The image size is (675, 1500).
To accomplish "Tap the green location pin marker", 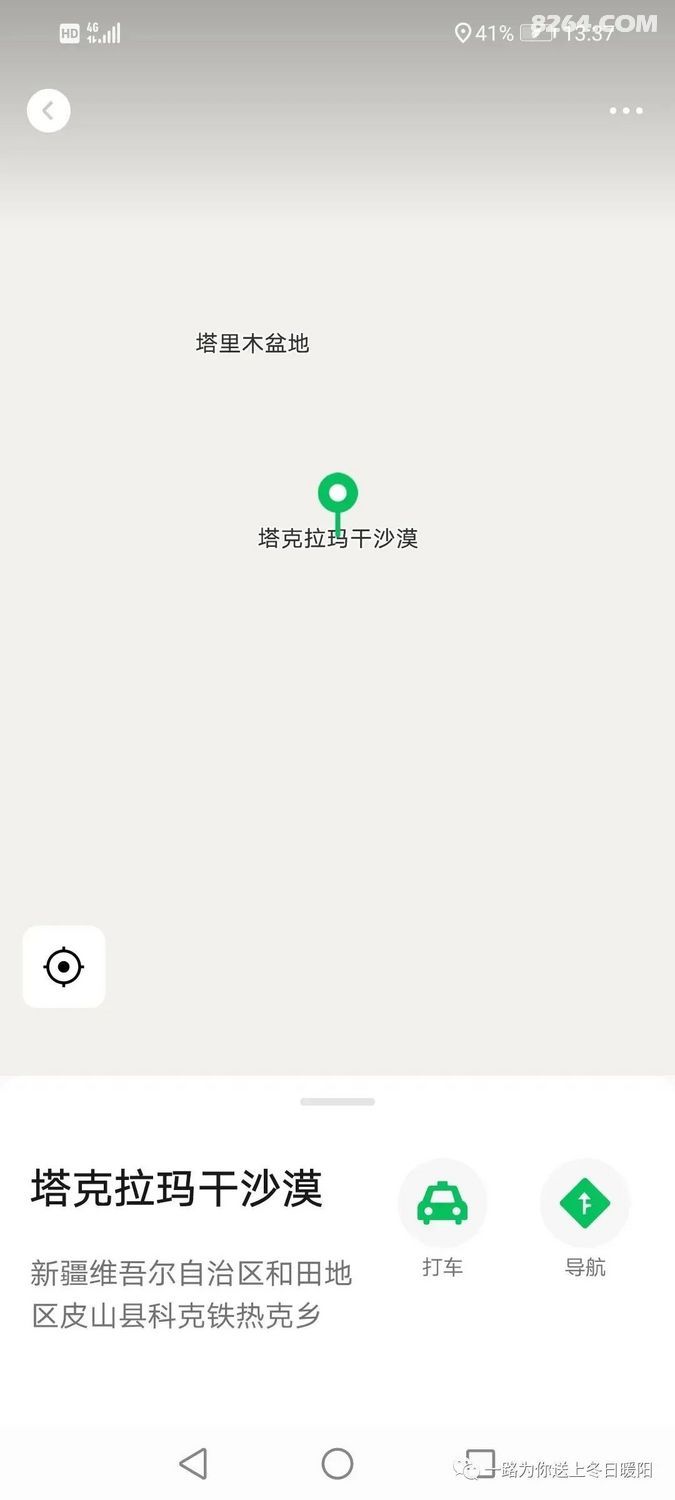I will coord(338,494).
